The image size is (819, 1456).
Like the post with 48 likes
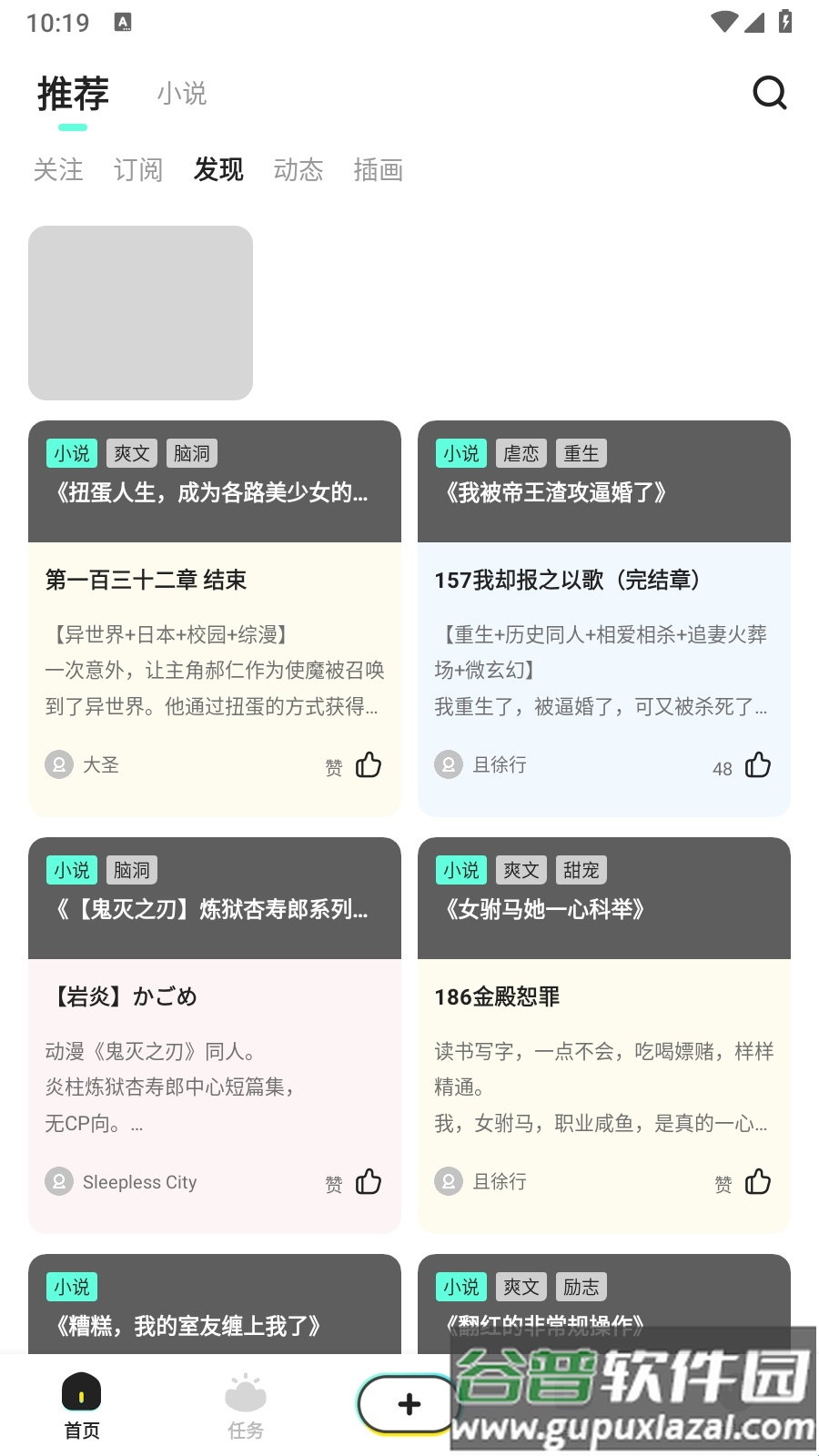click(757, 765)
